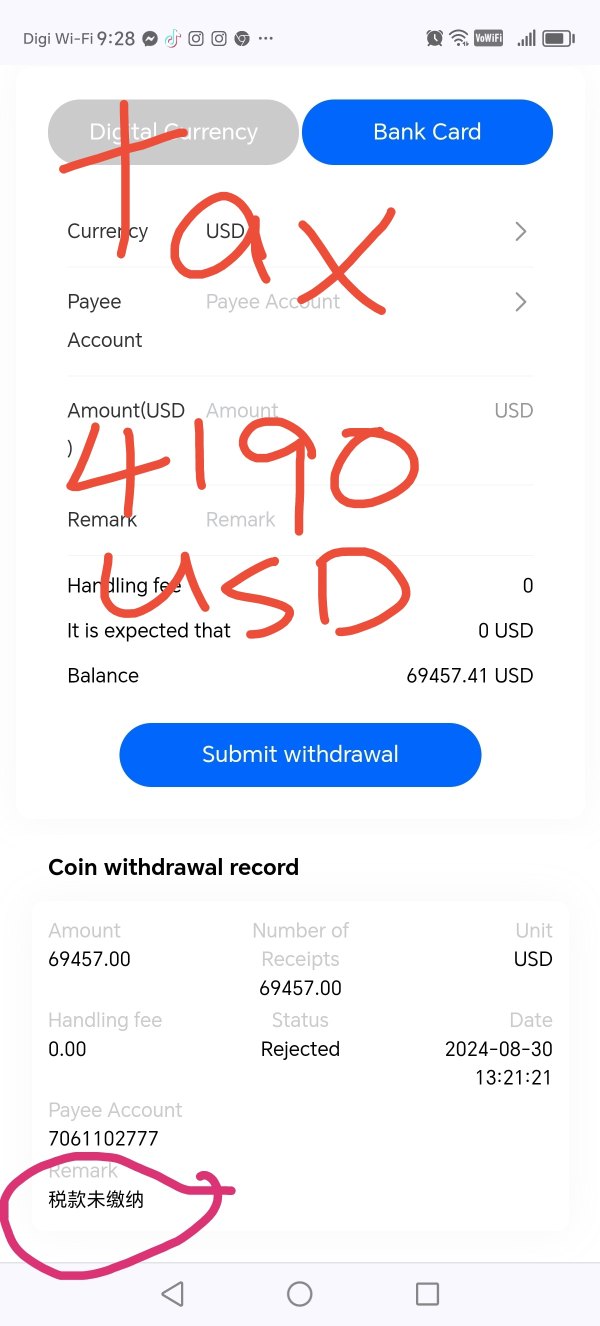Select the Bank Card tab

[427, 132]
